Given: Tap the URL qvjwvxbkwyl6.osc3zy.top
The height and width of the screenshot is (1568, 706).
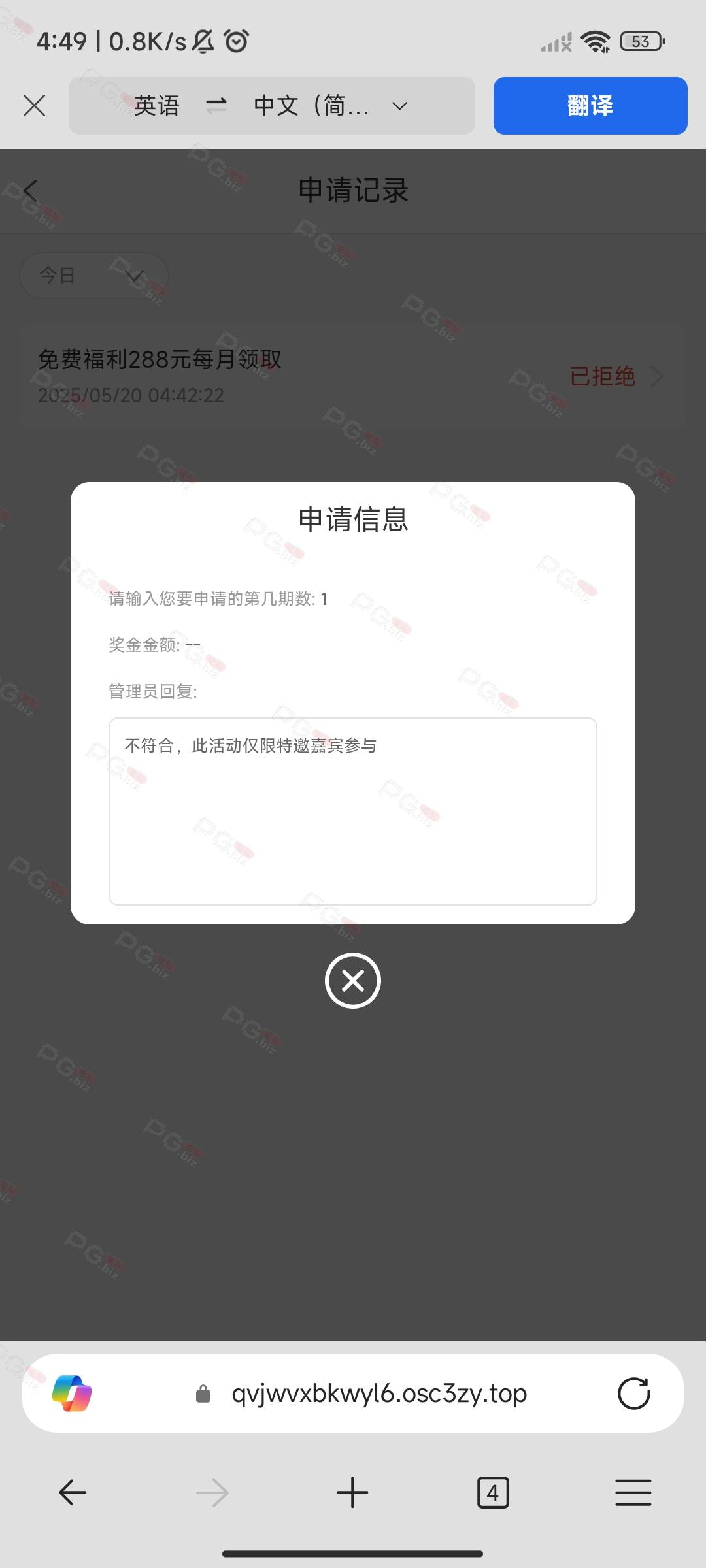Looking at the screenshot, I should [379, 1394].
